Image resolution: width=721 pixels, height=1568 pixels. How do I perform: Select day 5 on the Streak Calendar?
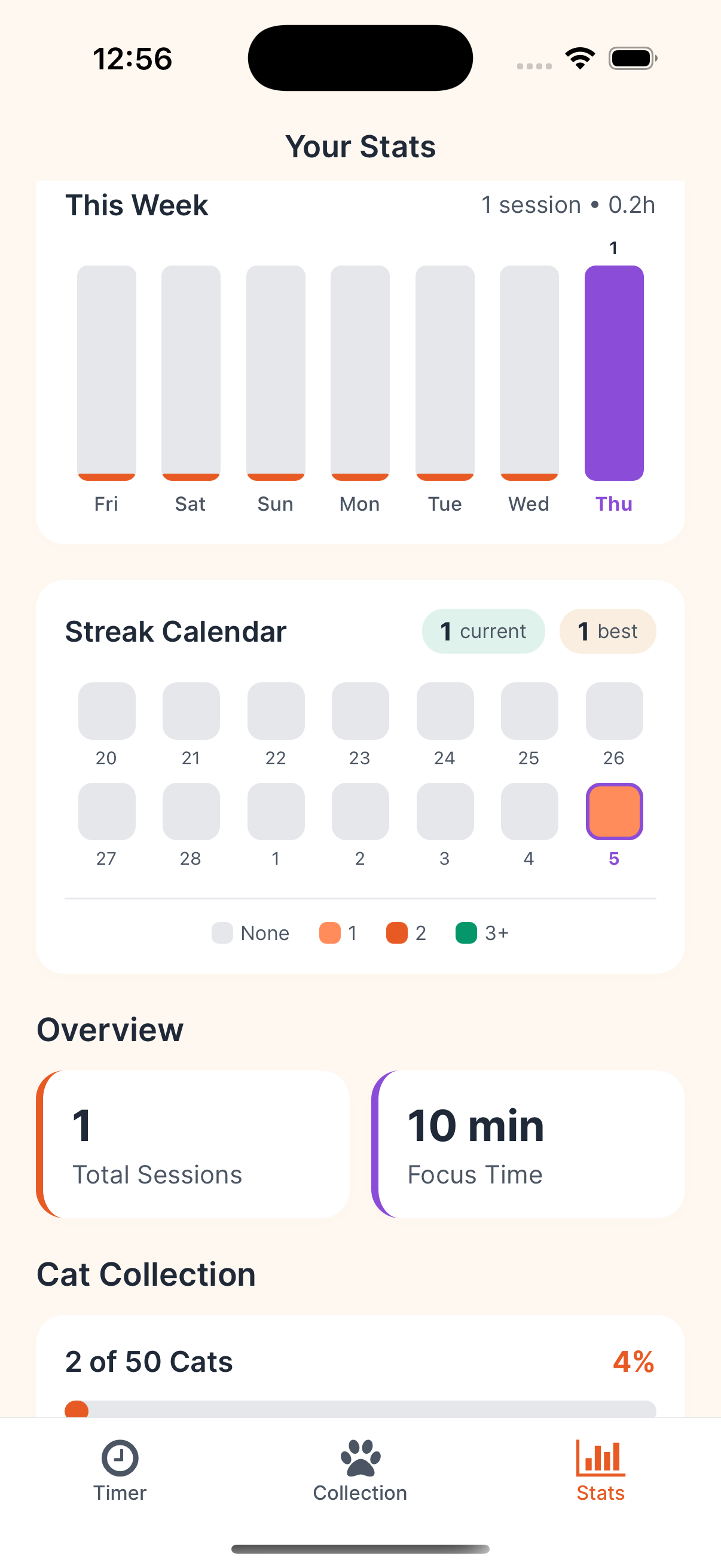click(x=614, y=811)
